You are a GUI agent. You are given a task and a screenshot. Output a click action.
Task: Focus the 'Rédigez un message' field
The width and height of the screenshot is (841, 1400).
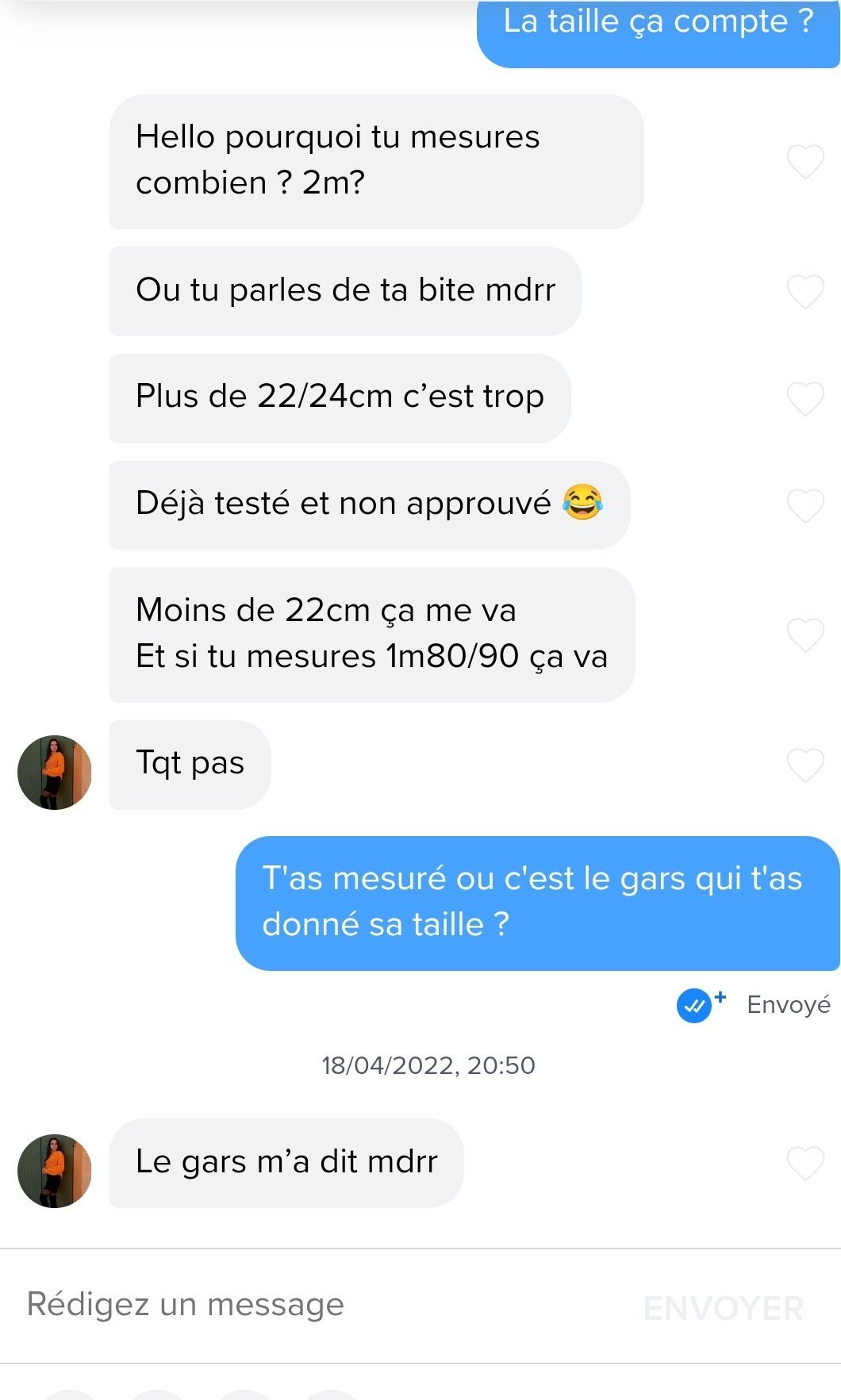(317, 1305)
